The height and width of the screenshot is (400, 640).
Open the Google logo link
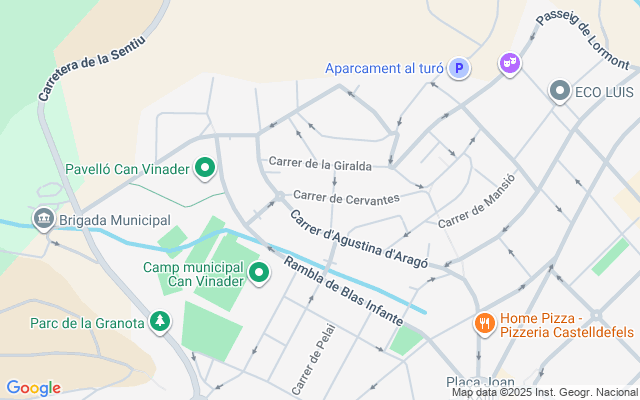click(33, 388)
